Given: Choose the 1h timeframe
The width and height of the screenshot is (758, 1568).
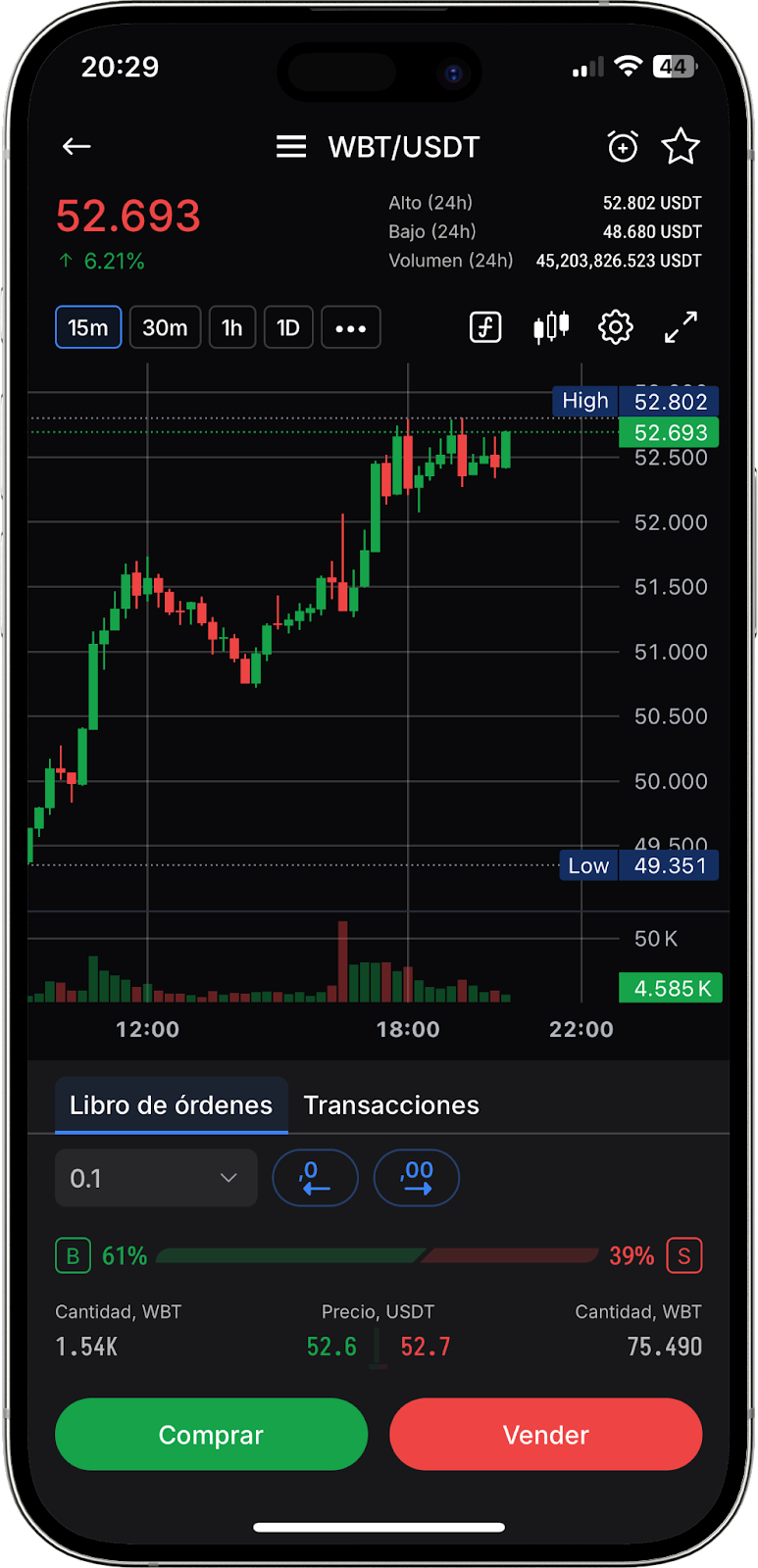Looking at the screenshot, I should (x=232, y=327).
